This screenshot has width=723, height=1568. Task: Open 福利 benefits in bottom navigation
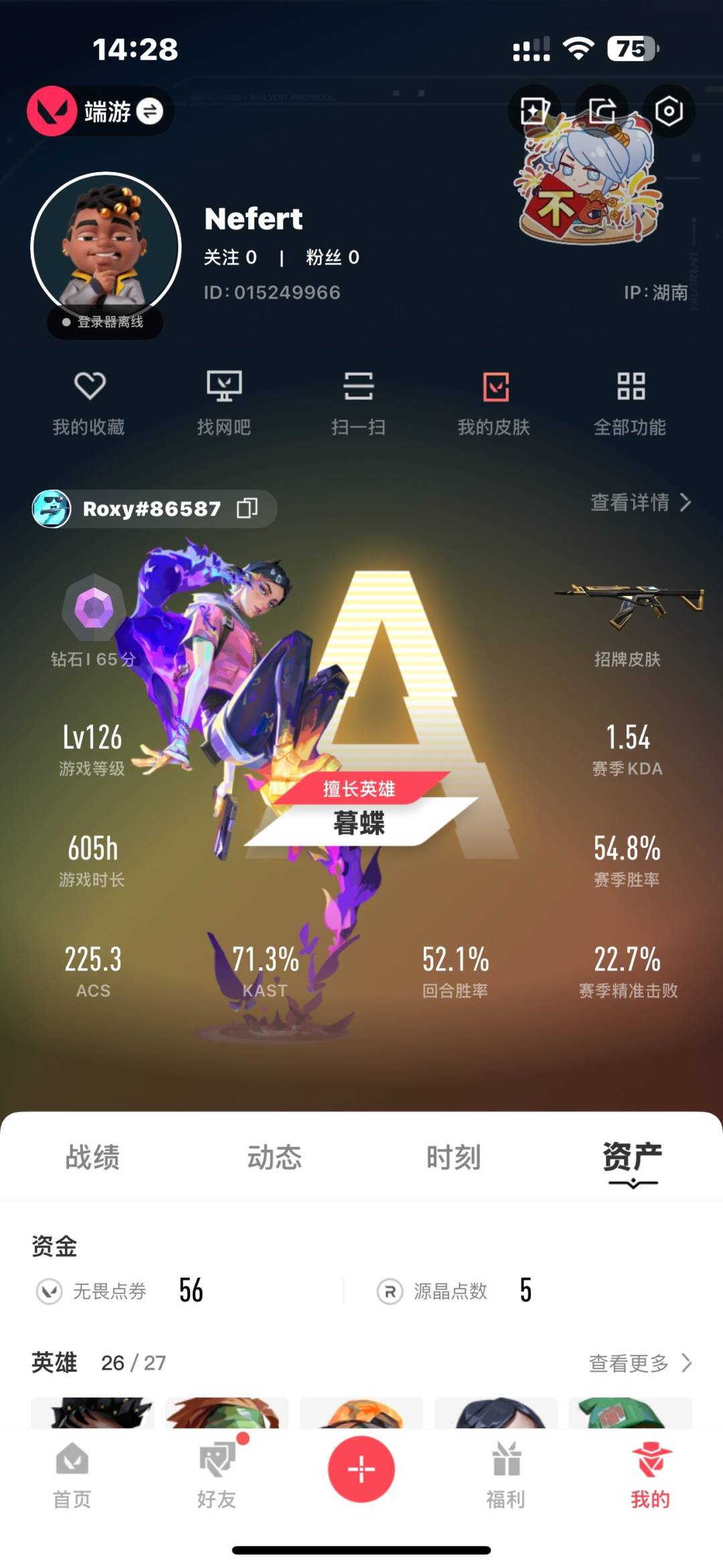(506, 1476)
